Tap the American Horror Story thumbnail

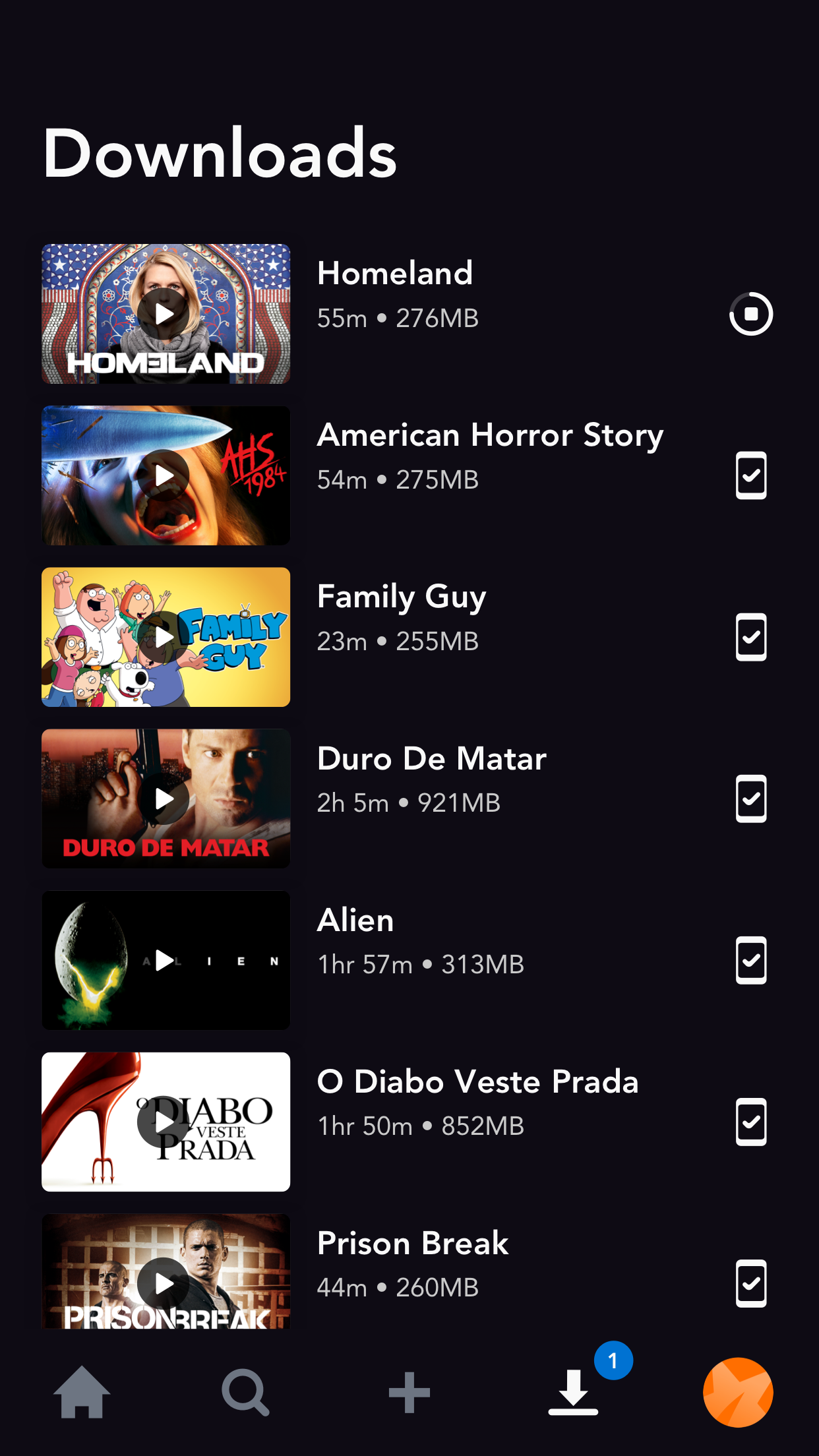[165, 475]
